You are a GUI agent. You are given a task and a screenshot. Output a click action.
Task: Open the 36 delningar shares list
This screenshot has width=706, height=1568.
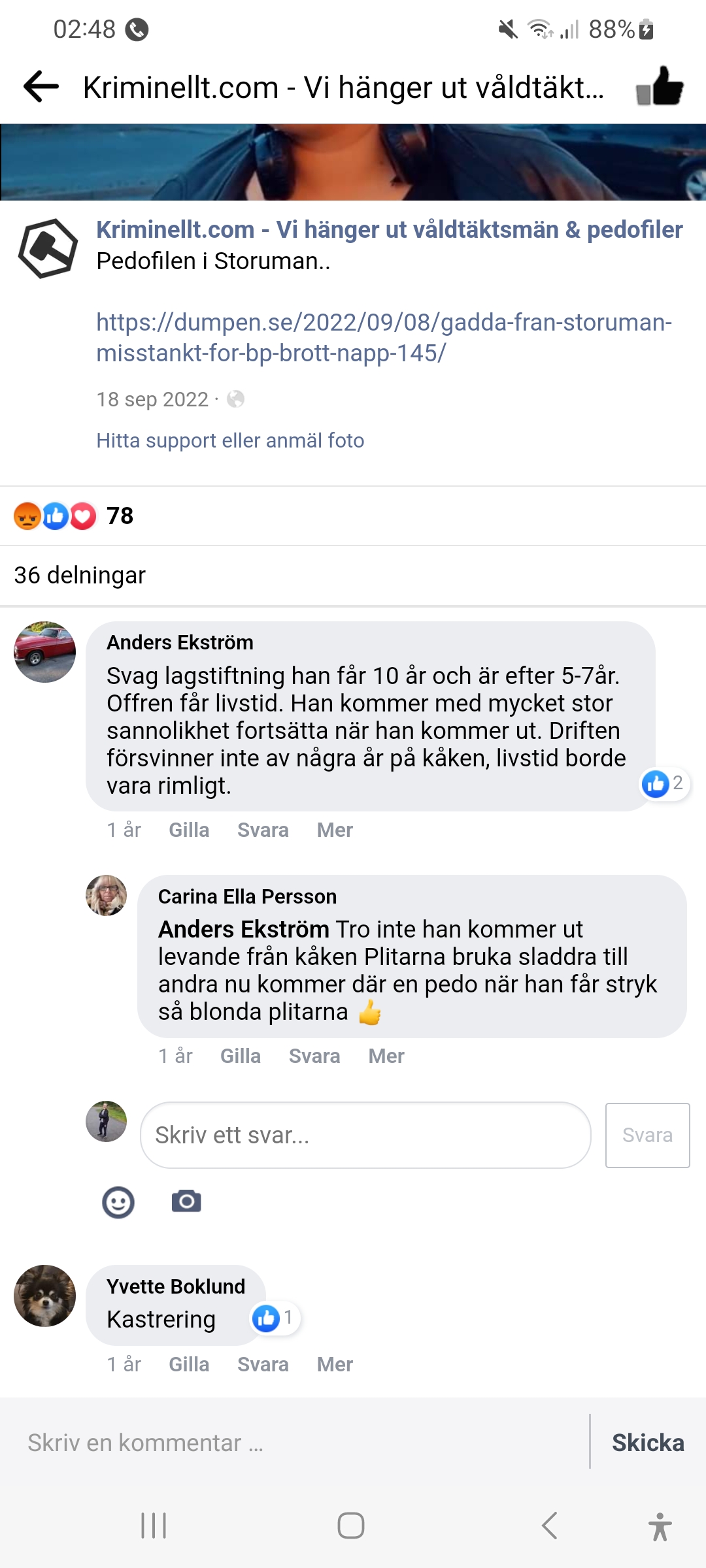(x=80, y=575)
